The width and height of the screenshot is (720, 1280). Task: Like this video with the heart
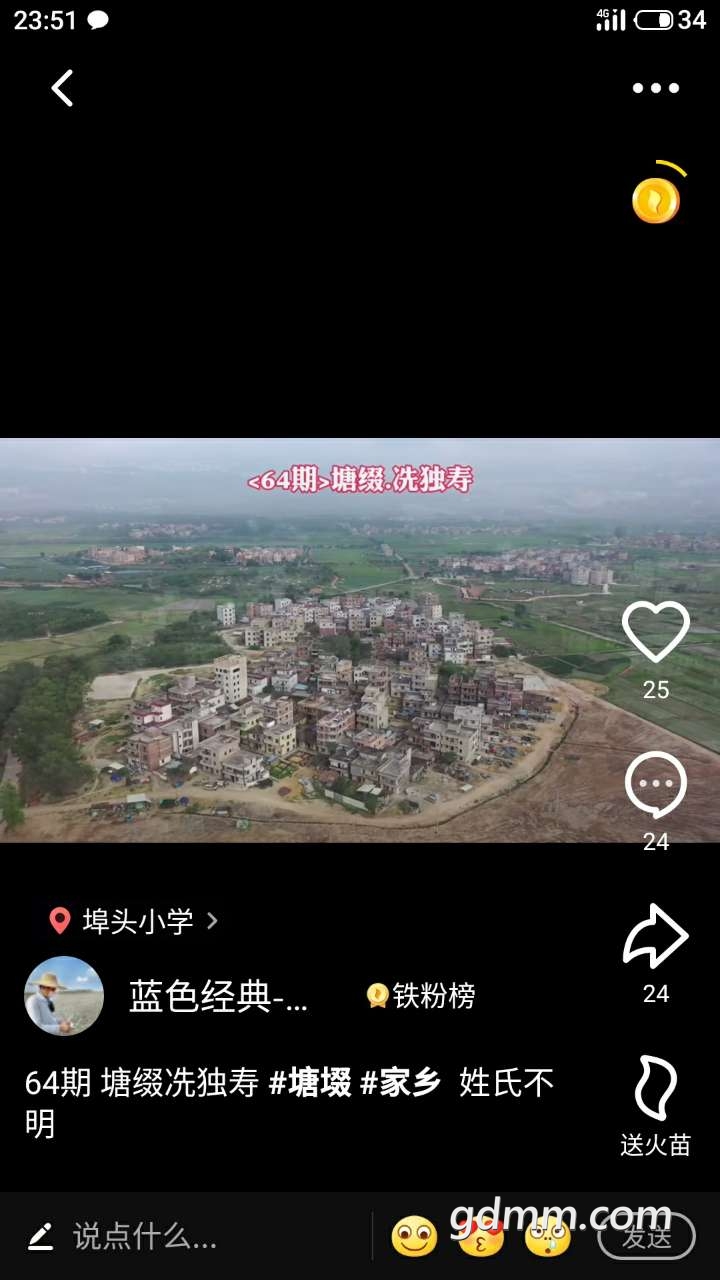pos(656,632)
